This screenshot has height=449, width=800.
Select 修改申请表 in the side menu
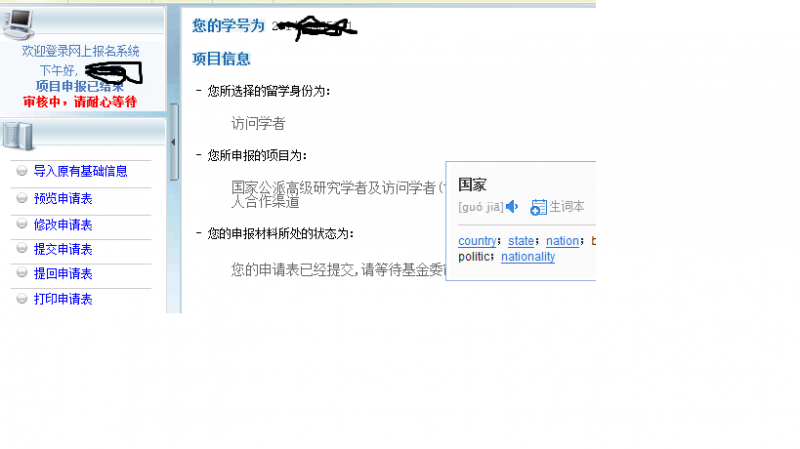pyautogui.click(x=63, y=225)
